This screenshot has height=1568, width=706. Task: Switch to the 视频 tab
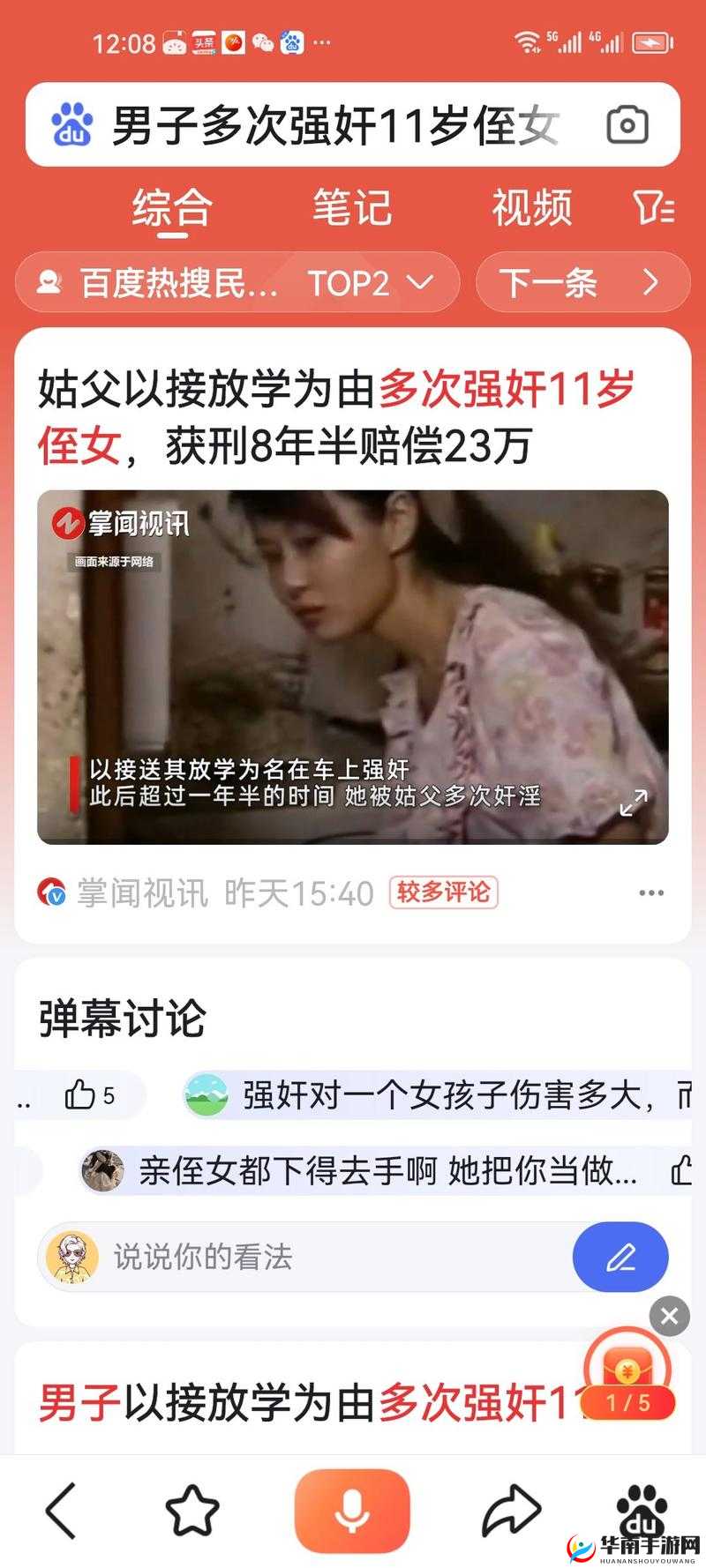tap(531, 209)
